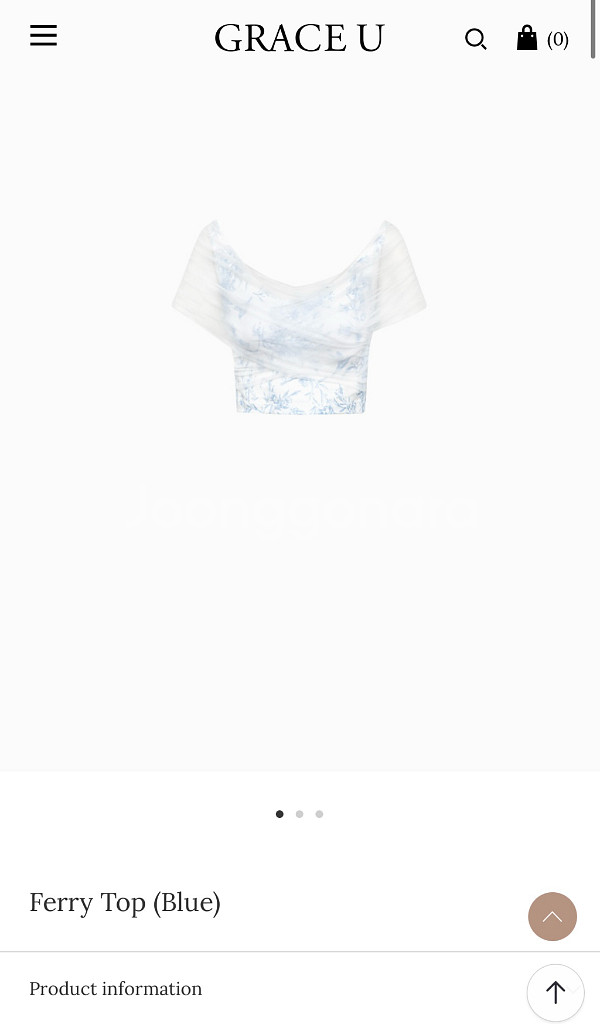This screenshot has width=600, height=1024.
Task: Expand the Product information section
Action: [116, 988]
